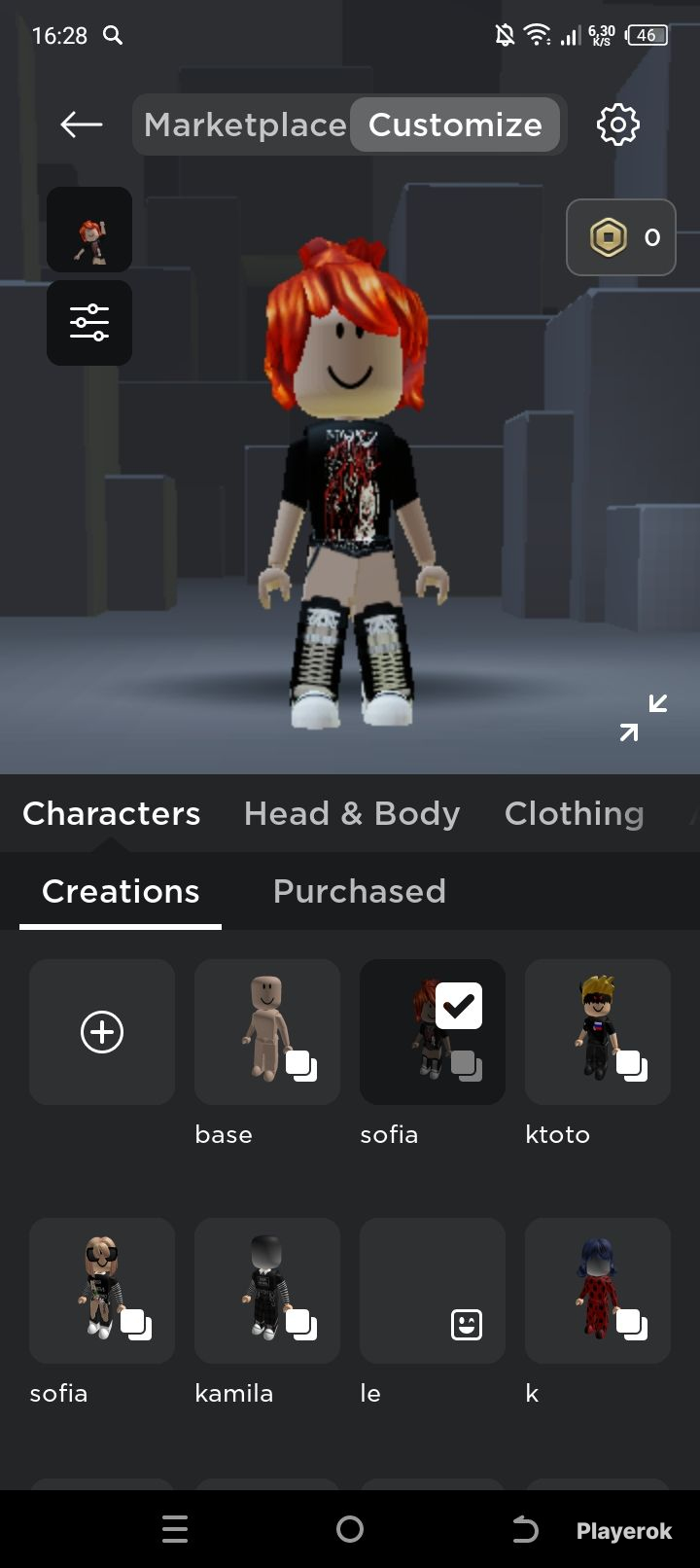This screenshot has height=1568, width=700.
Task: Choose the ktoto character
Action: tap(598, 1032)
